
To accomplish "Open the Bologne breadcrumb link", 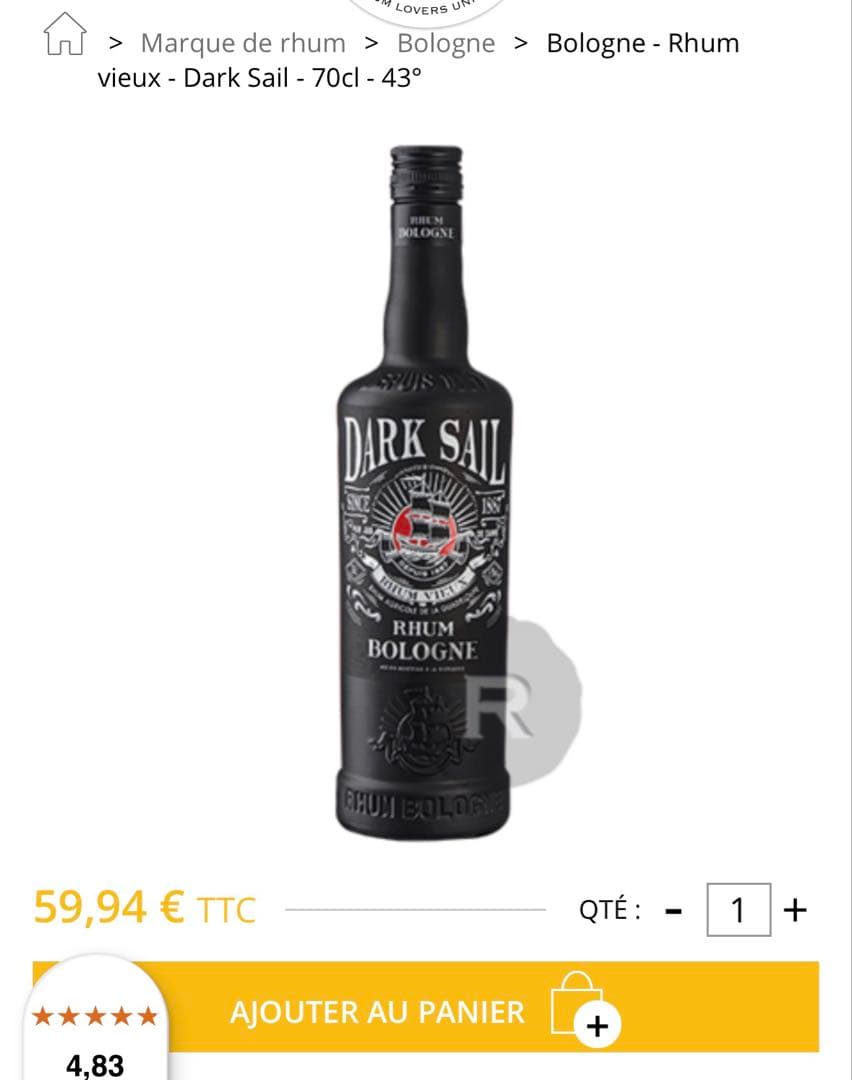I will coord(446,44).
